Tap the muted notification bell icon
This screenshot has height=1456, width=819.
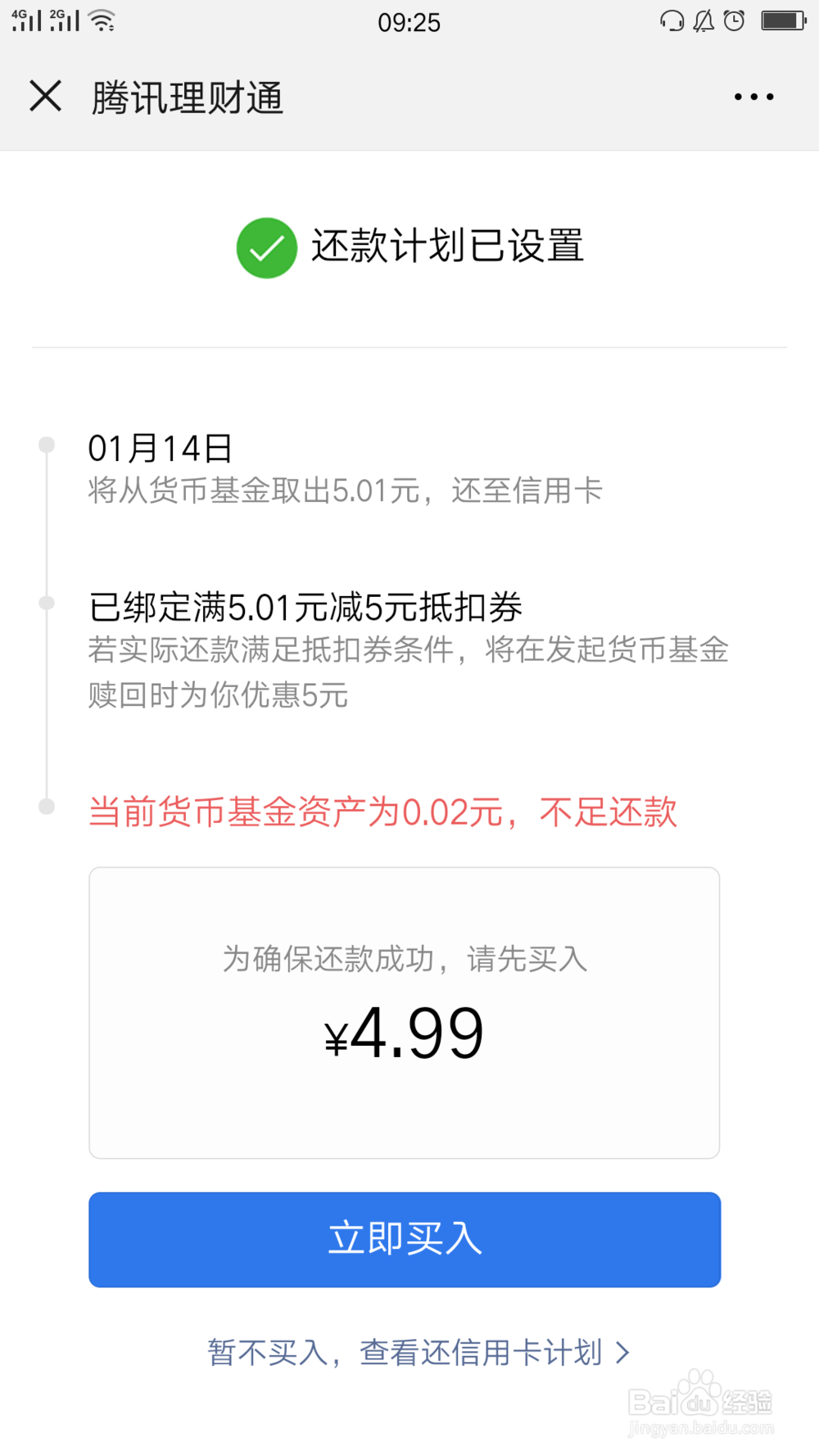click(703, 21)
